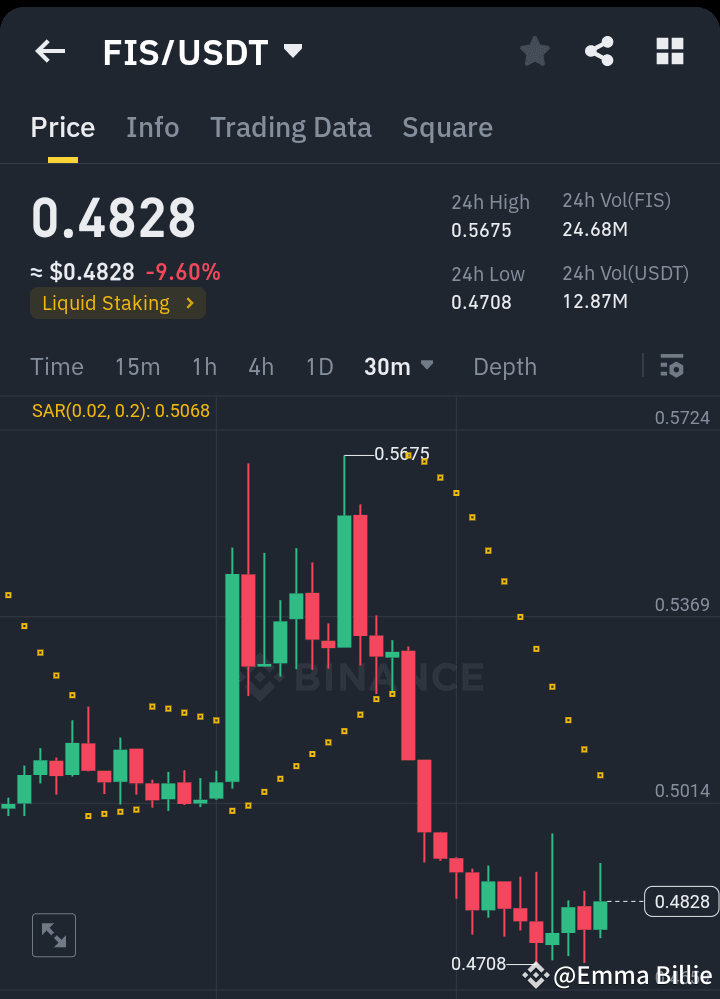Open the Square tab
Image resolution: width=720 pixels, height=999 pixels.
(x=447, y=127)
